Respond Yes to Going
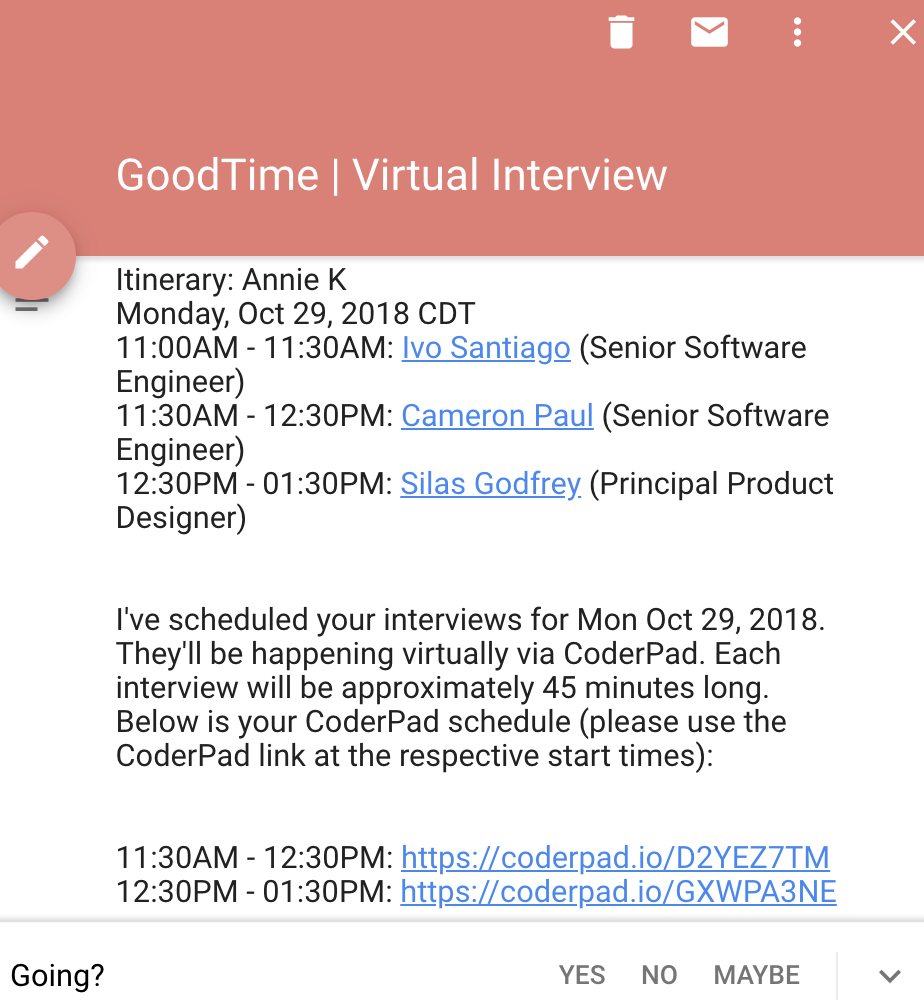The height and width of the screenshot is (1008, 924). click(x=582, y=975)
